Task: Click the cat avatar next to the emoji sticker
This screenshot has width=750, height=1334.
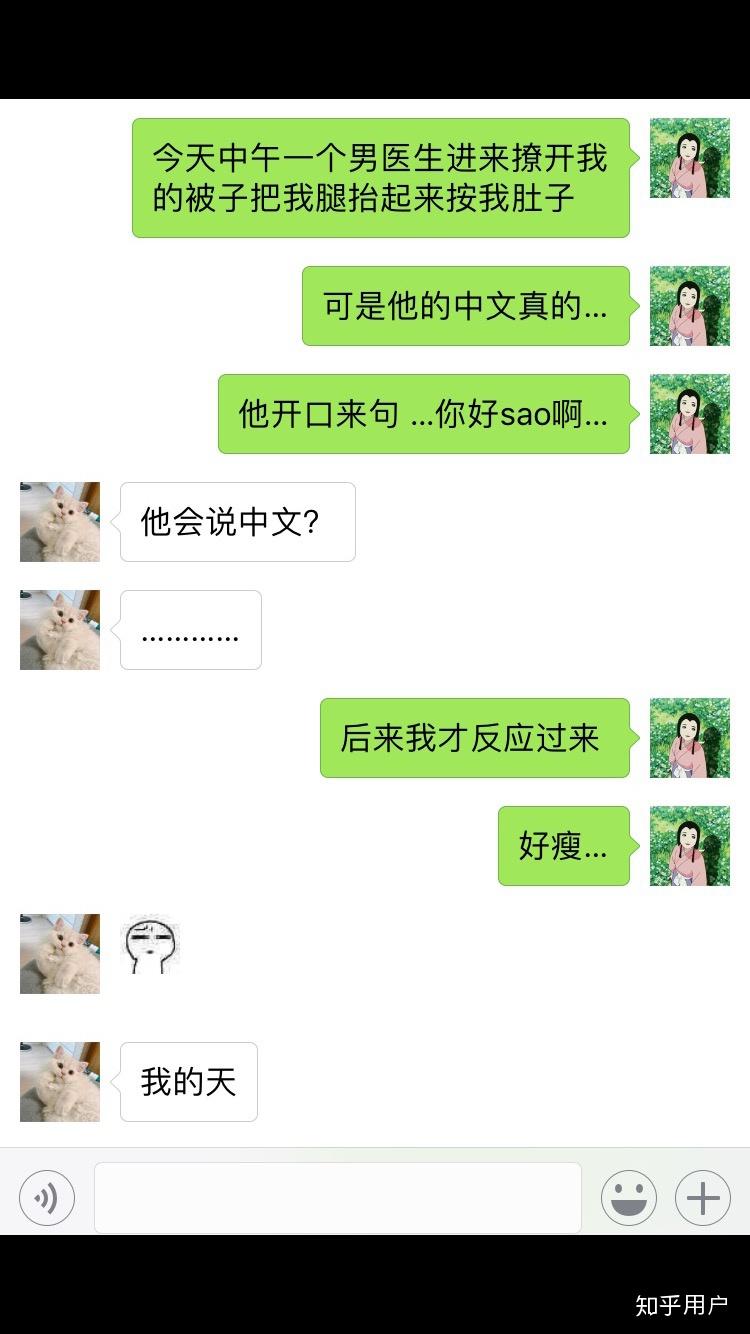Action: click(x=60, y=954)
